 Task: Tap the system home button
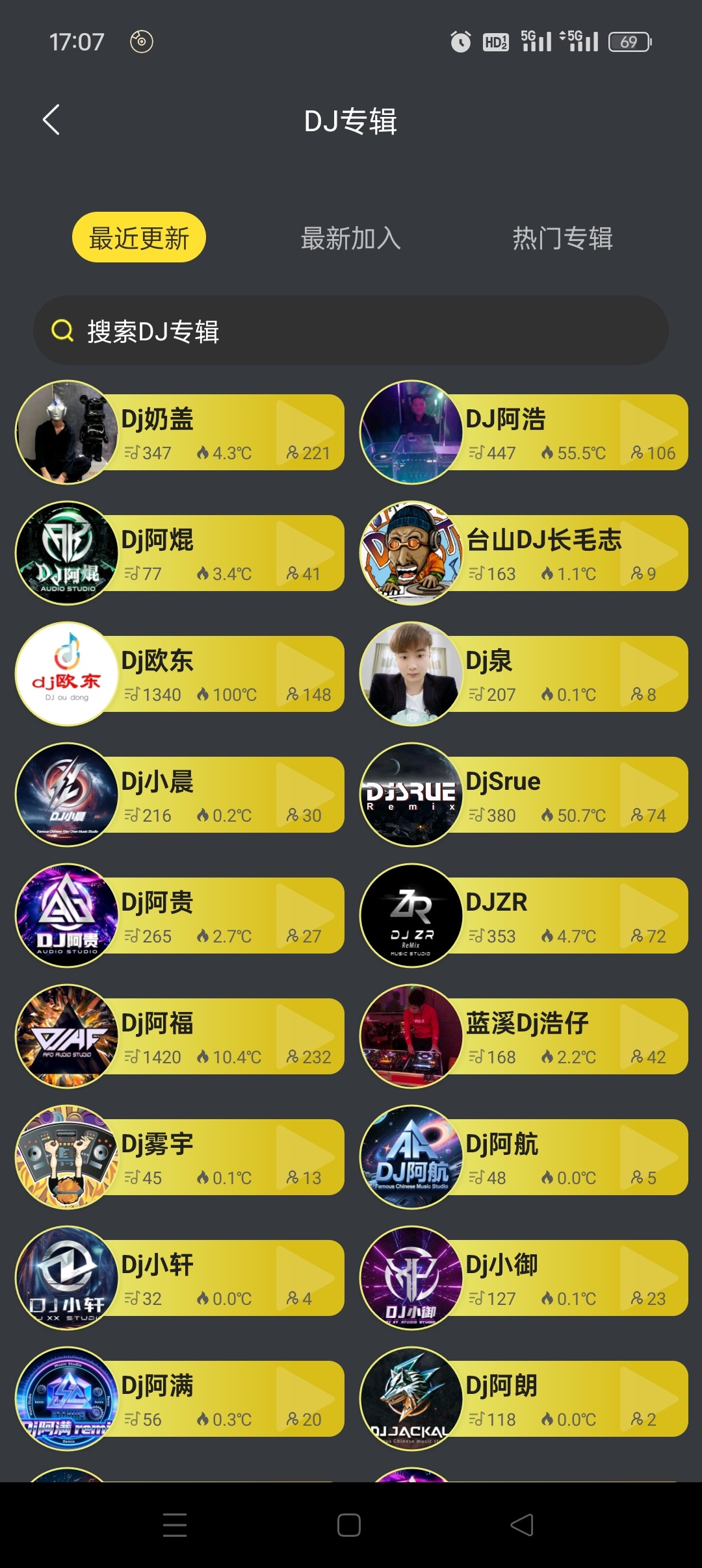tap(349, 1524)
